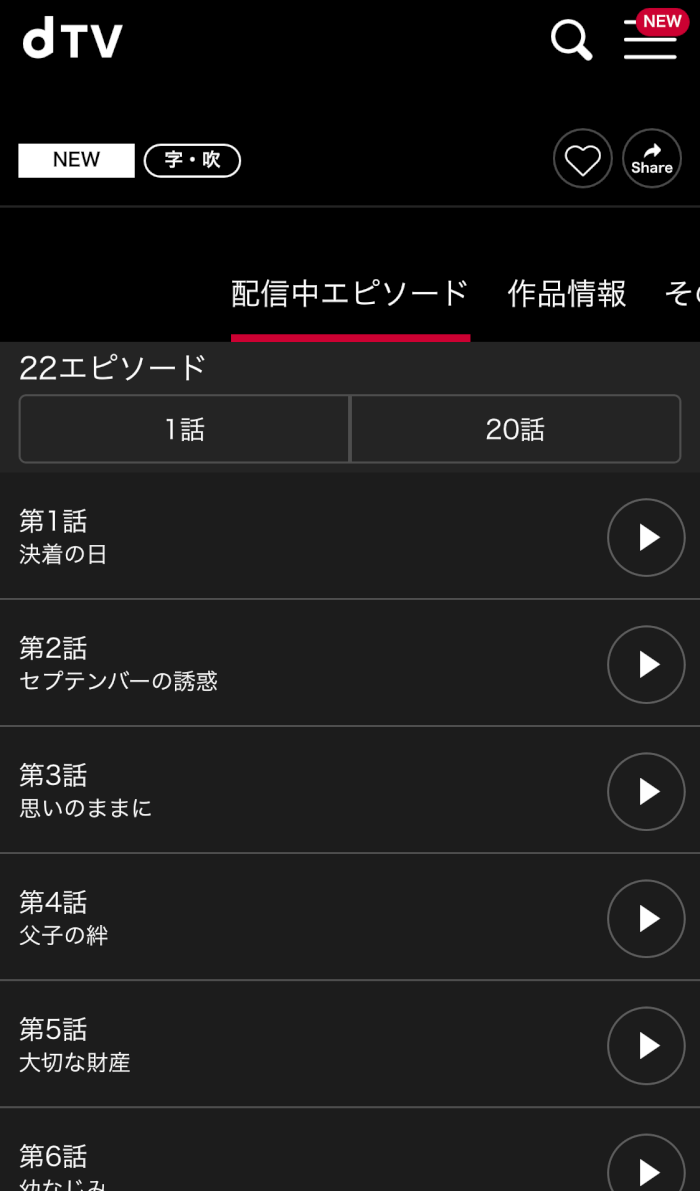The width and height of the screenshot is (700, 1191).
Task: Switch to the 作品情報 tab
Action: (567, 294)
